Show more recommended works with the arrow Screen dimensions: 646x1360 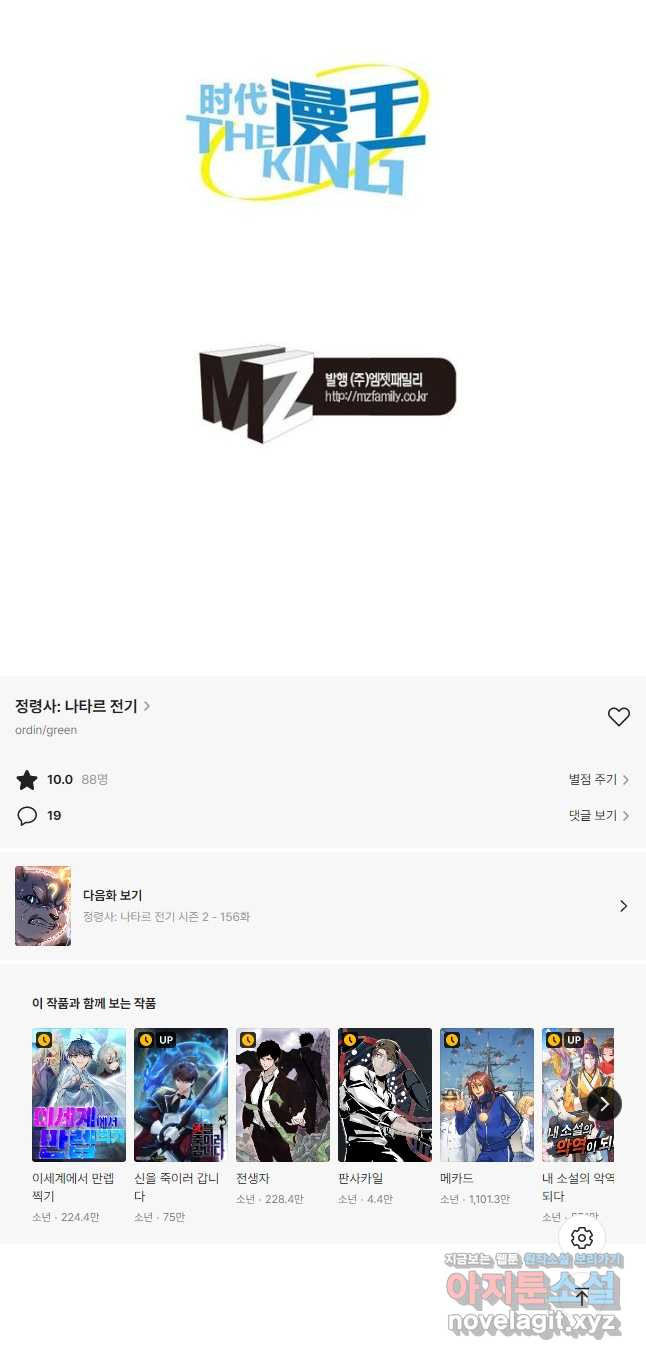tap(604, 1104)
